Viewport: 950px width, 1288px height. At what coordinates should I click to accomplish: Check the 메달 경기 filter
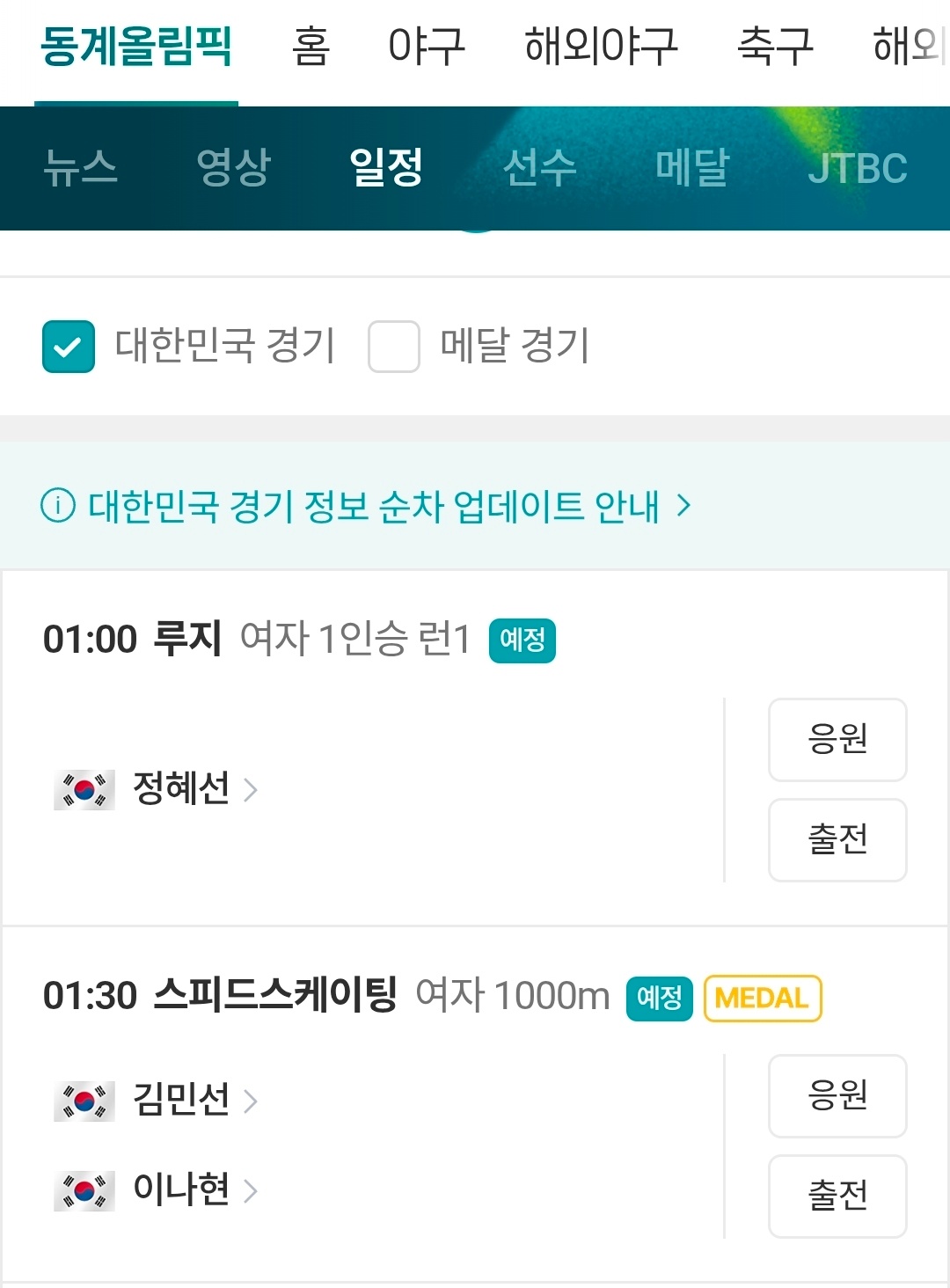click(x=394, y=347)
